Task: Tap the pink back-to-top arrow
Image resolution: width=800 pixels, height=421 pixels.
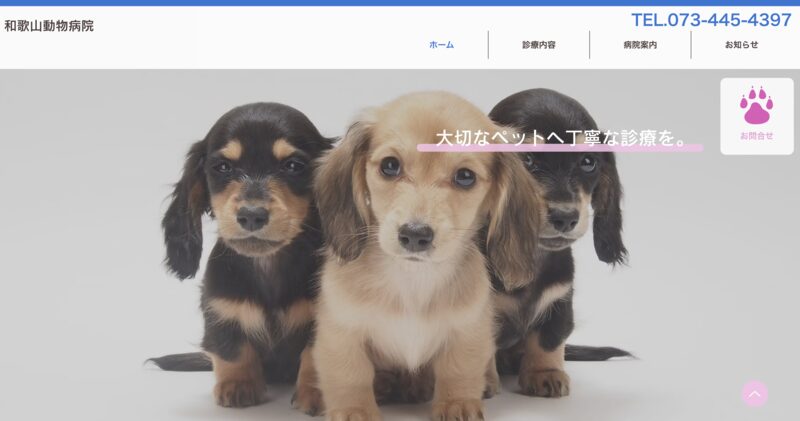Action: (x=755, y=394)
